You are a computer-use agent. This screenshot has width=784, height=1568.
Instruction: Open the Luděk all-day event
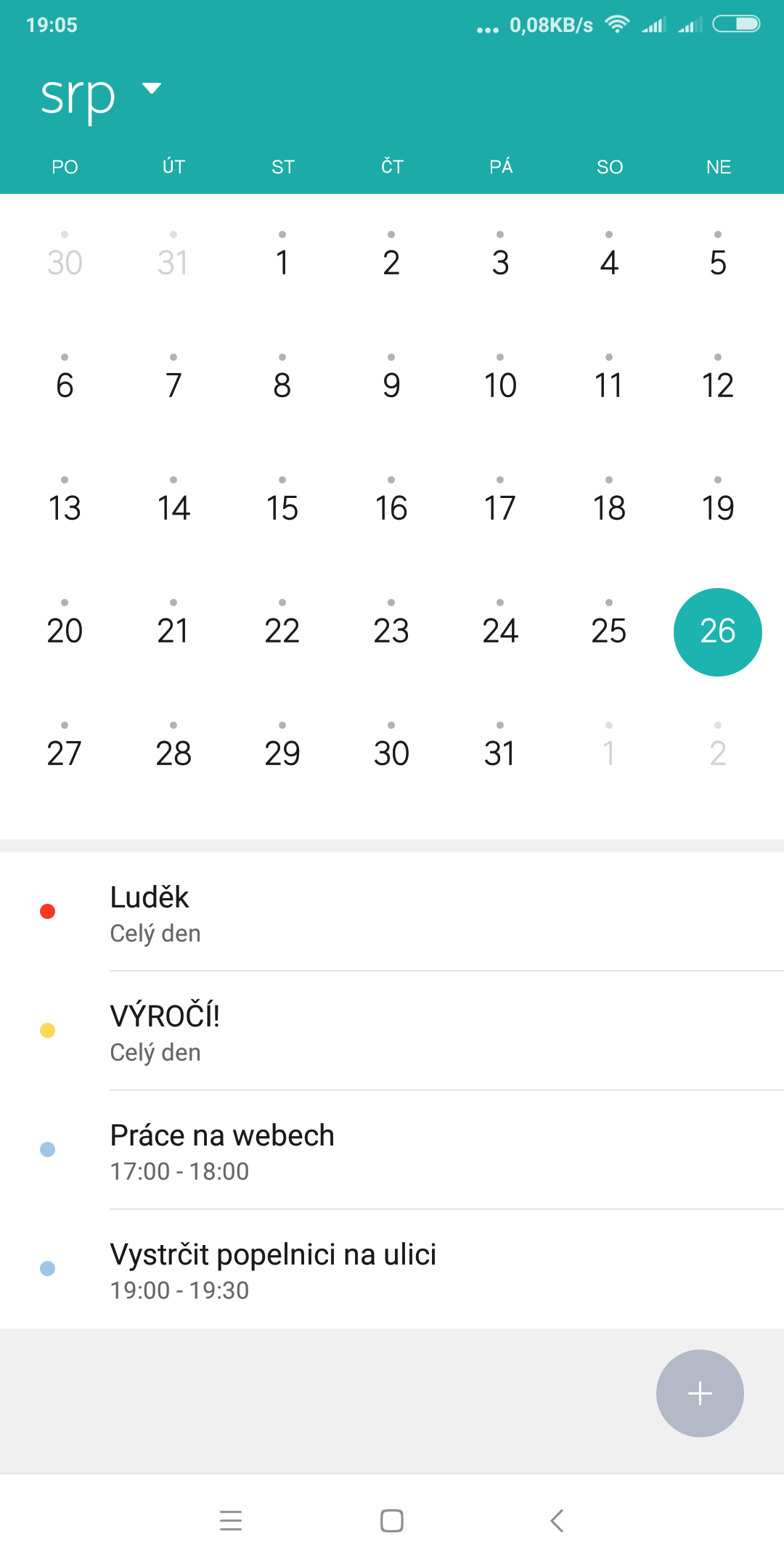[392, 912]
